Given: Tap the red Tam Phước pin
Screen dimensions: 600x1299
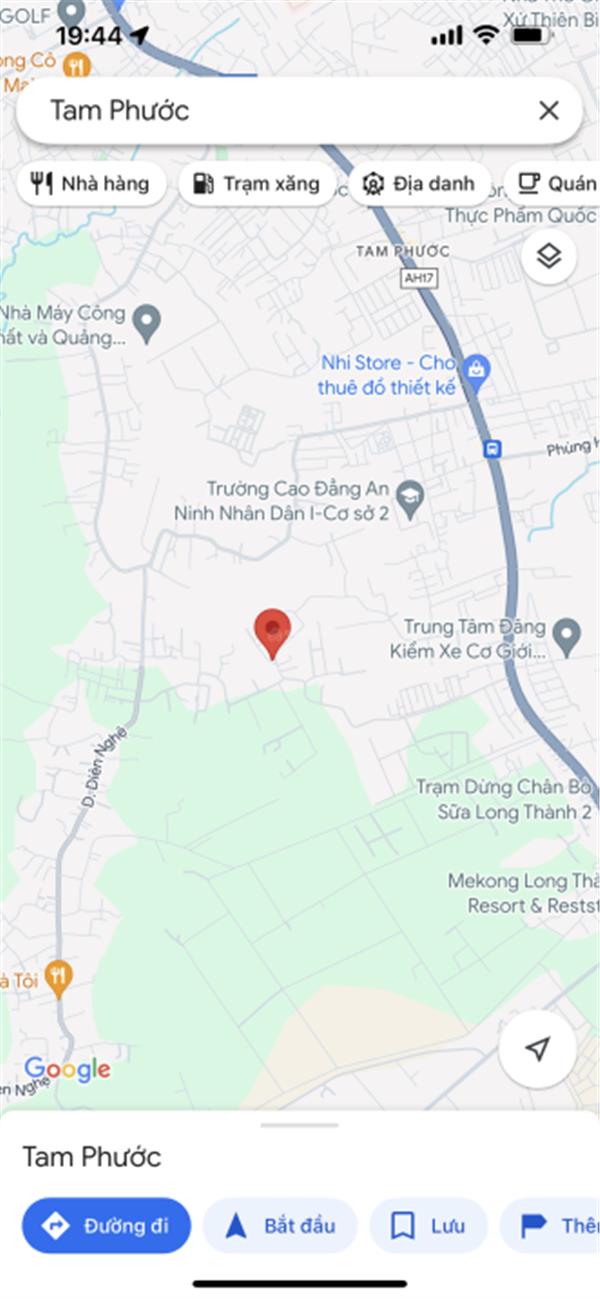Looking at the screenshot, I should (272, 632).
